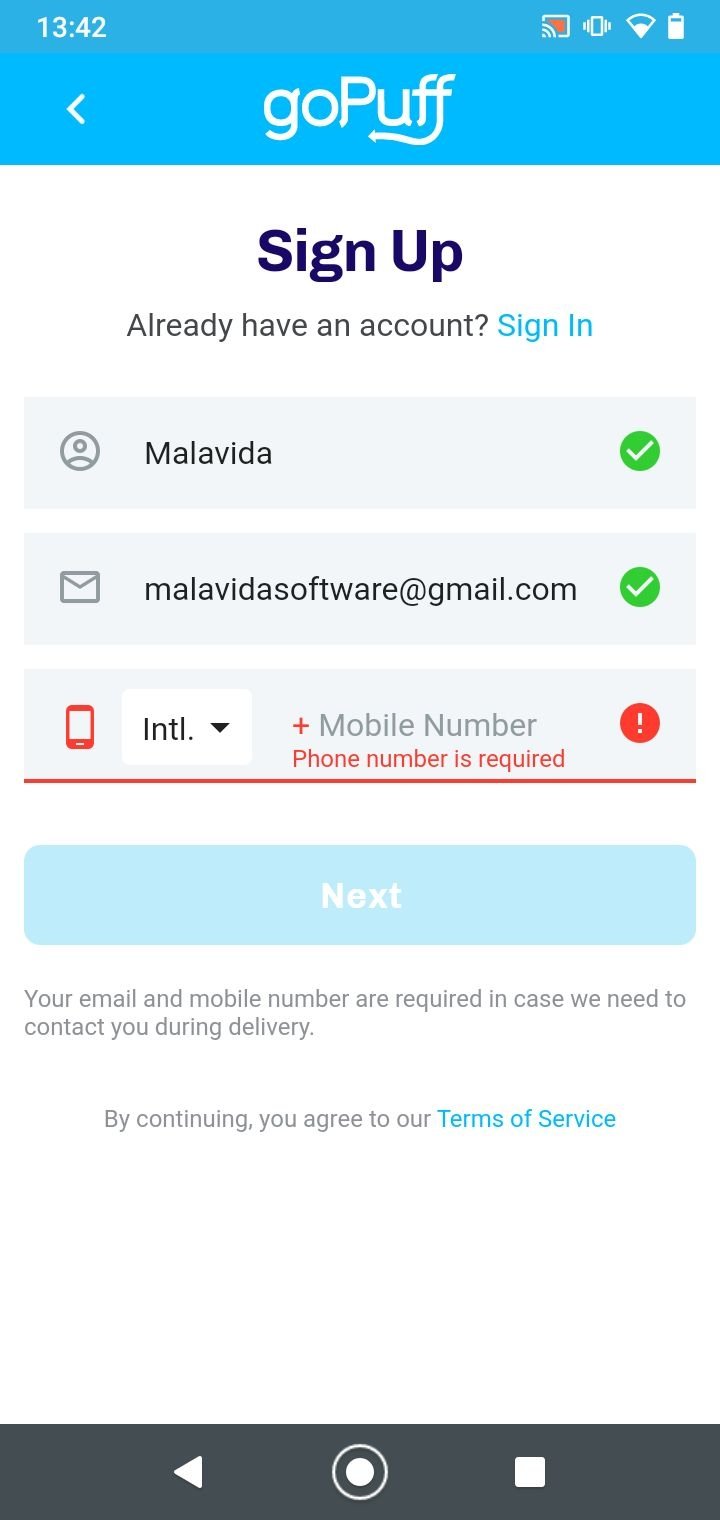Edit the name field containing Malavida

[360, 453]
